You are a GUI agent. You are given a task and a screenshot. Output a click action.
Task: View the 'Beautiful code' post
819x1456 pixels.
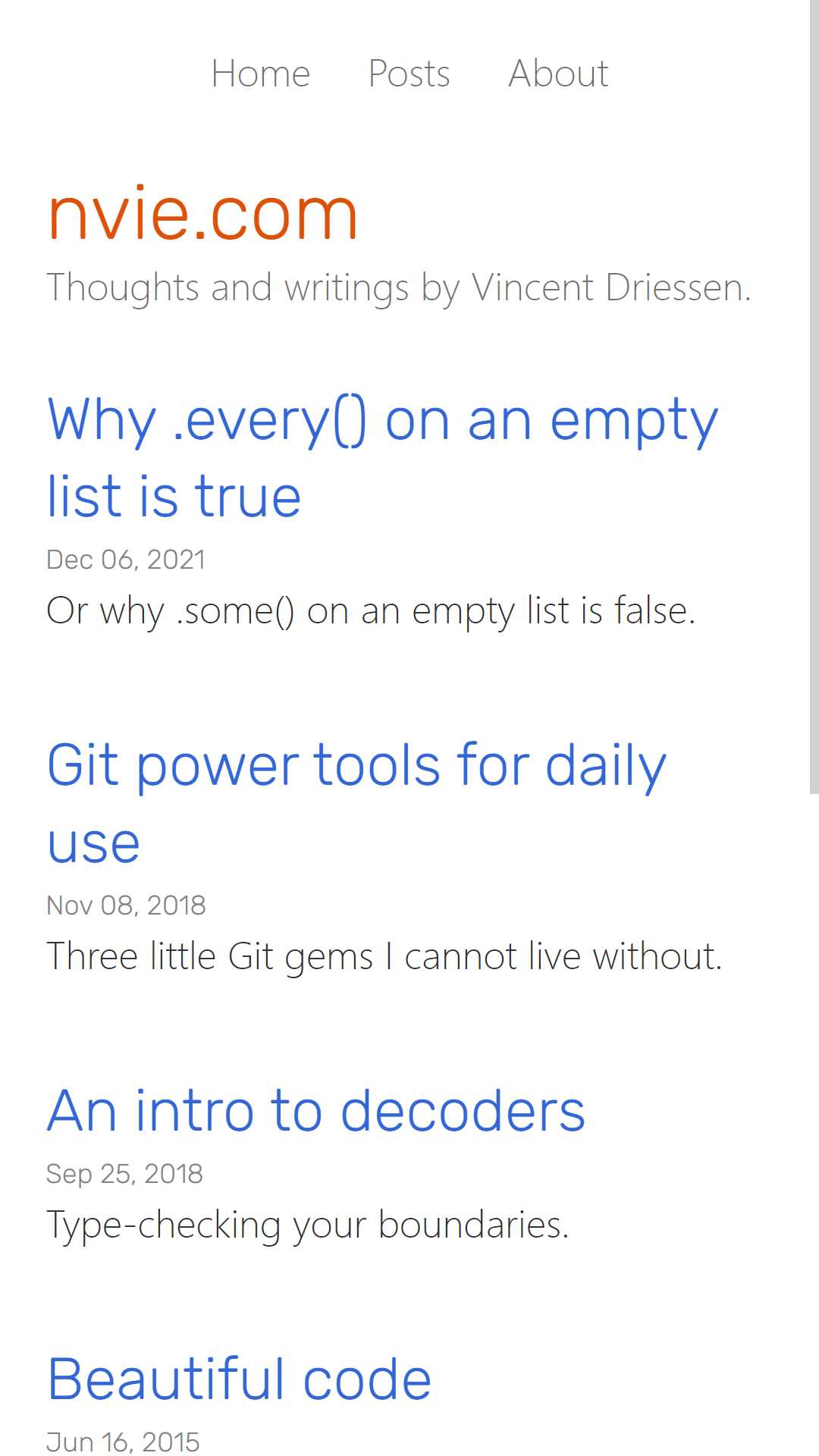coord(240,1379)
